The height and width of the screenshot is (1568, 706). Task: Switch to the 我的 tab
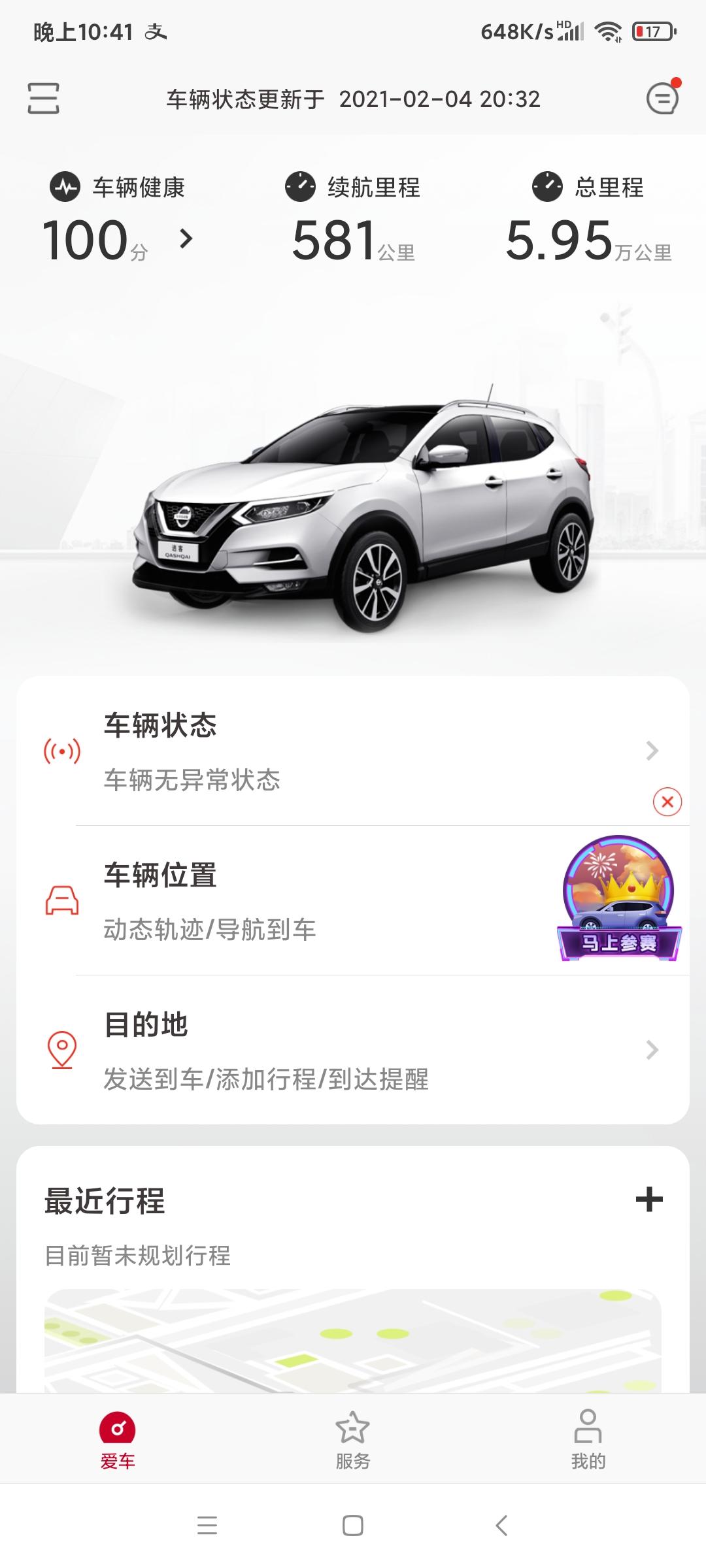pyautogui.click(x=588, y=1439)
